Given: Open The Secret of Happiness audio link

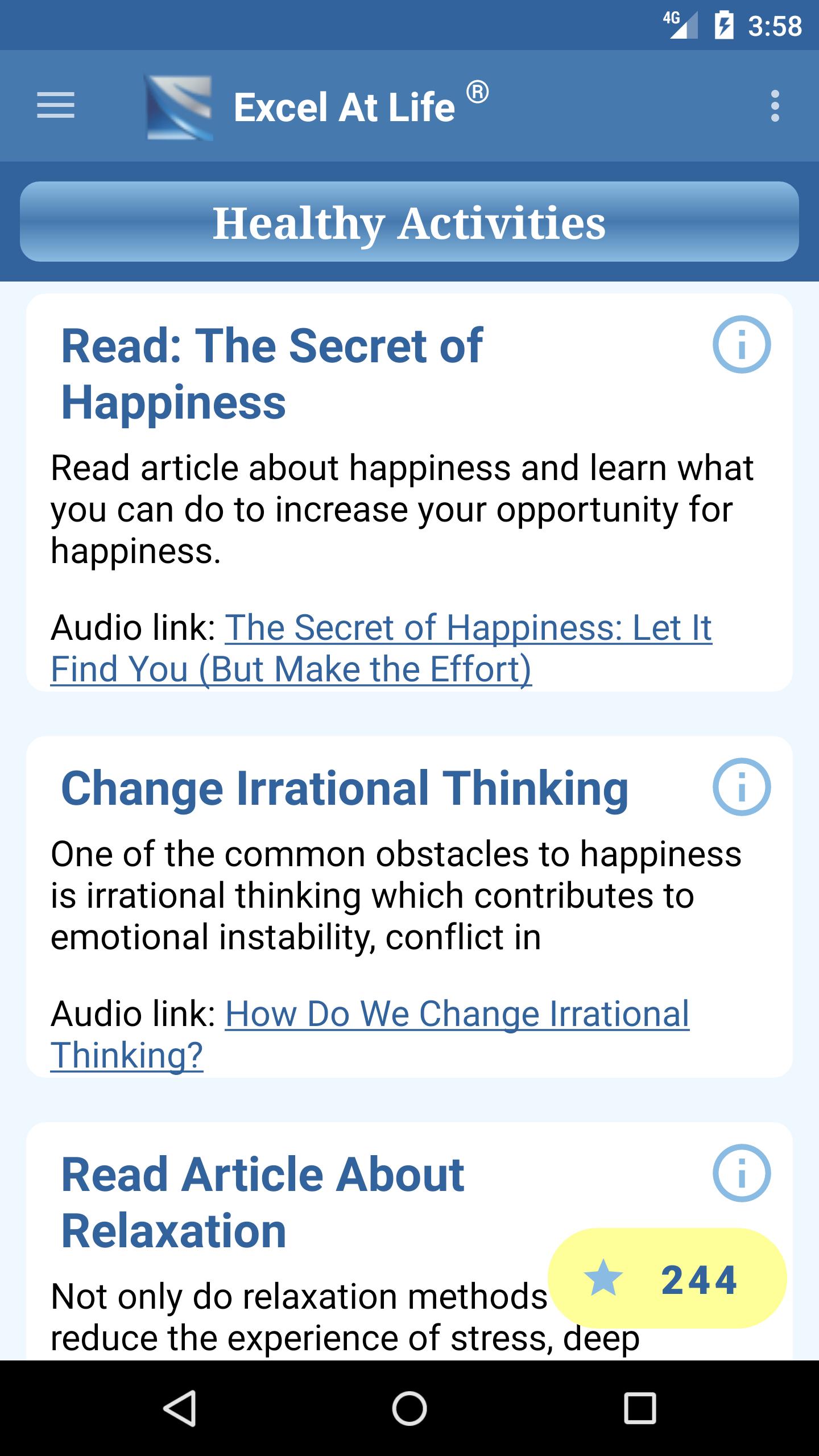Looking at the screenshot, I should pos(381,648).
